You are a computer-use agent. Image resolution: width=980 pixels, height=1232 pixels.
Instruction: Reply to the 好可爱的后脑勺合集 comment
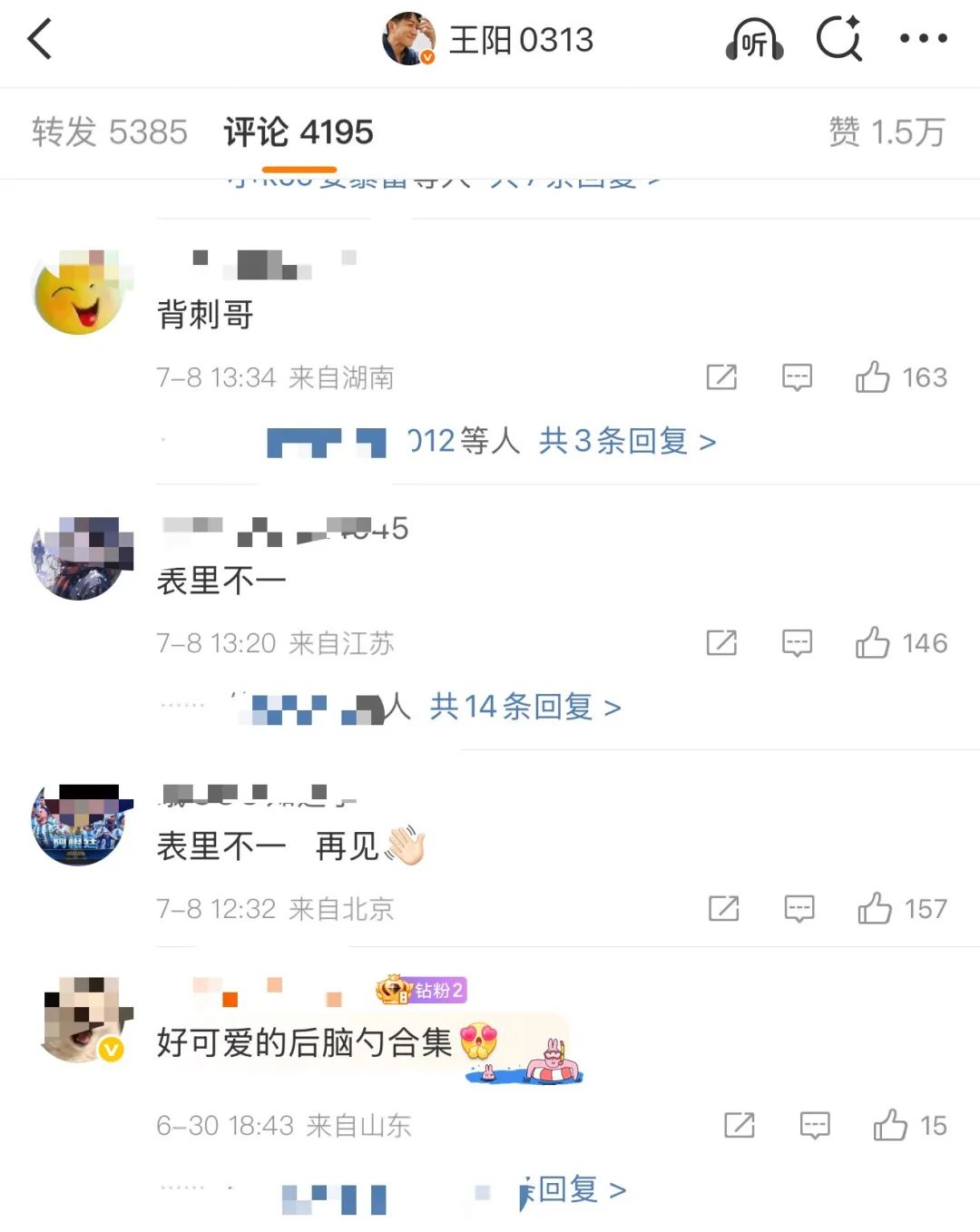click(815, 1126)
